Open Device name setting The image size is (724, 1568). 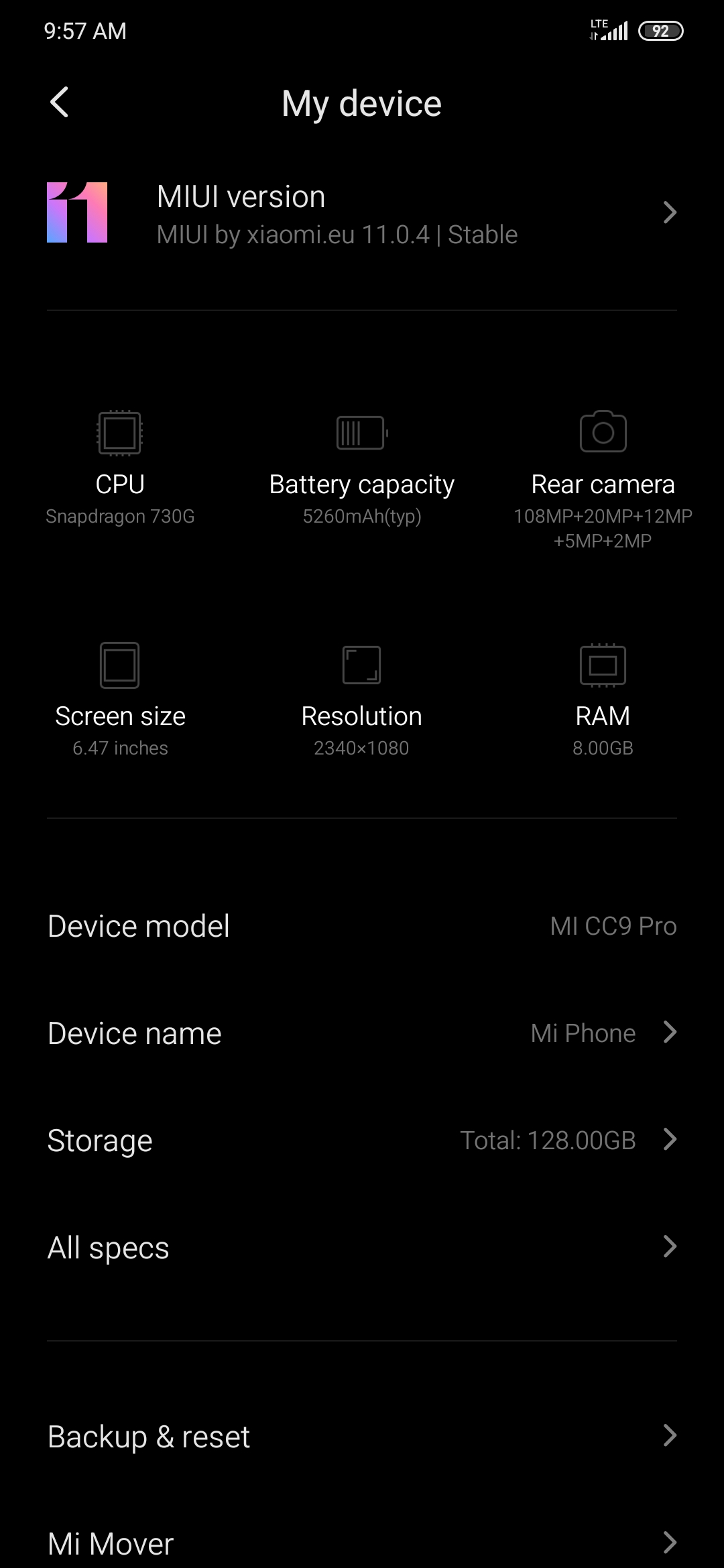362,1033
